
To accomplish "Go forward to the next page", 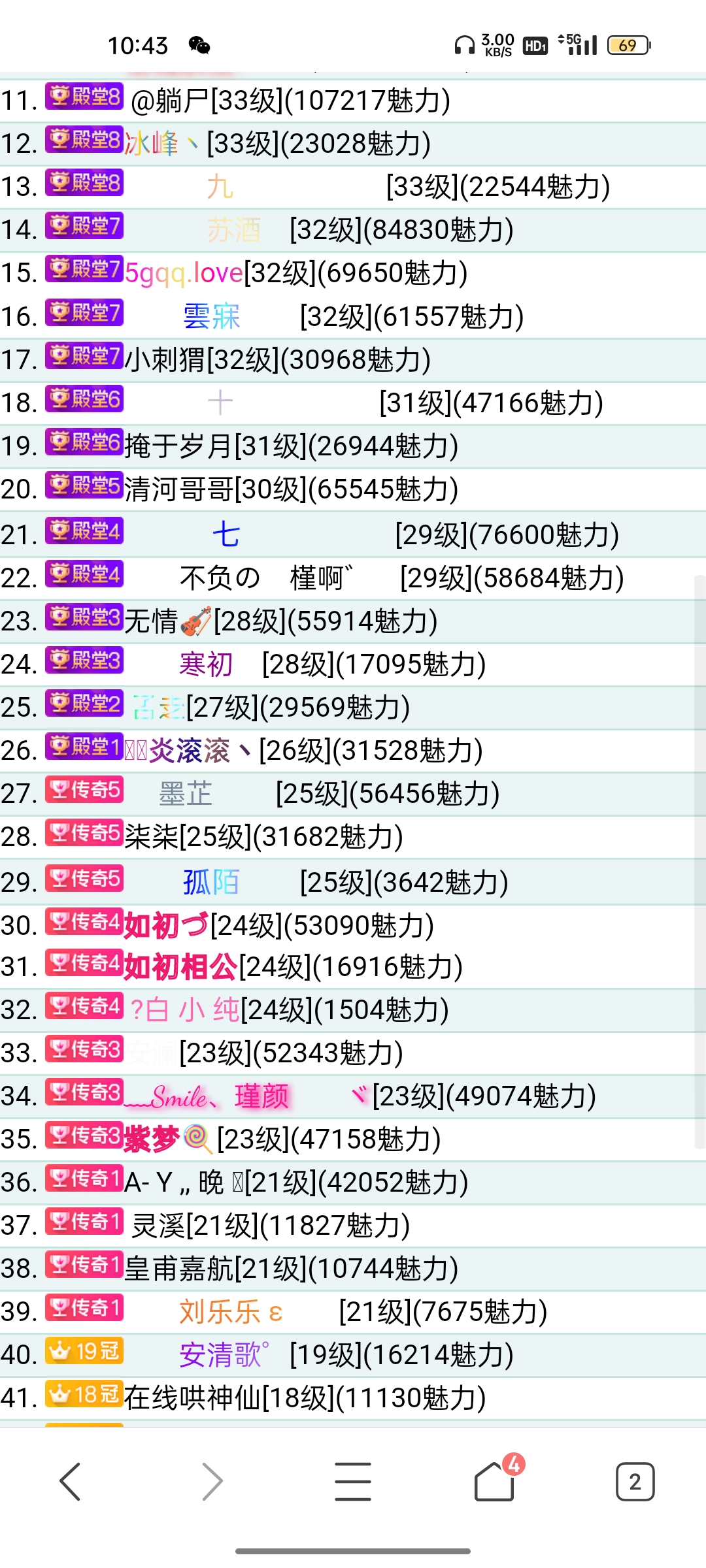I will 212,1481.
